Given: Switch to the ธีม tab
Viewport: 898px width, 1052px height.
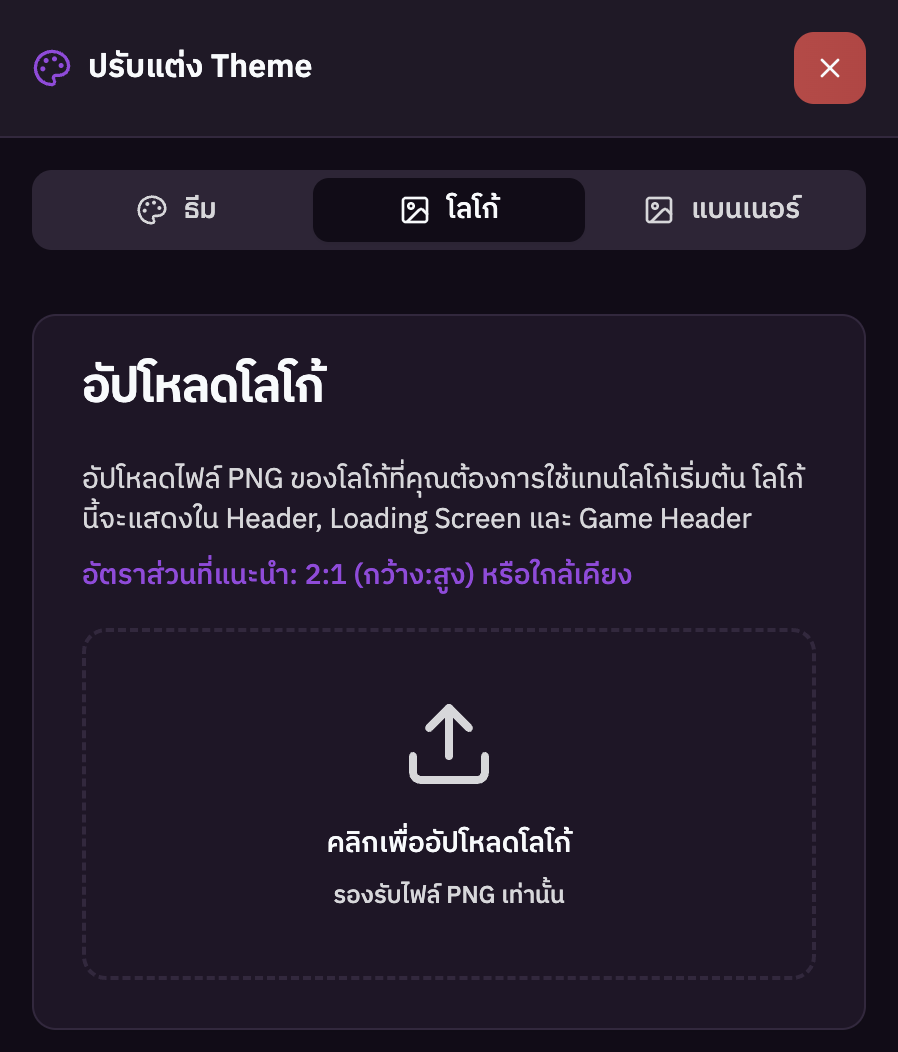Looking at the screenshot, I should [176, 210].
